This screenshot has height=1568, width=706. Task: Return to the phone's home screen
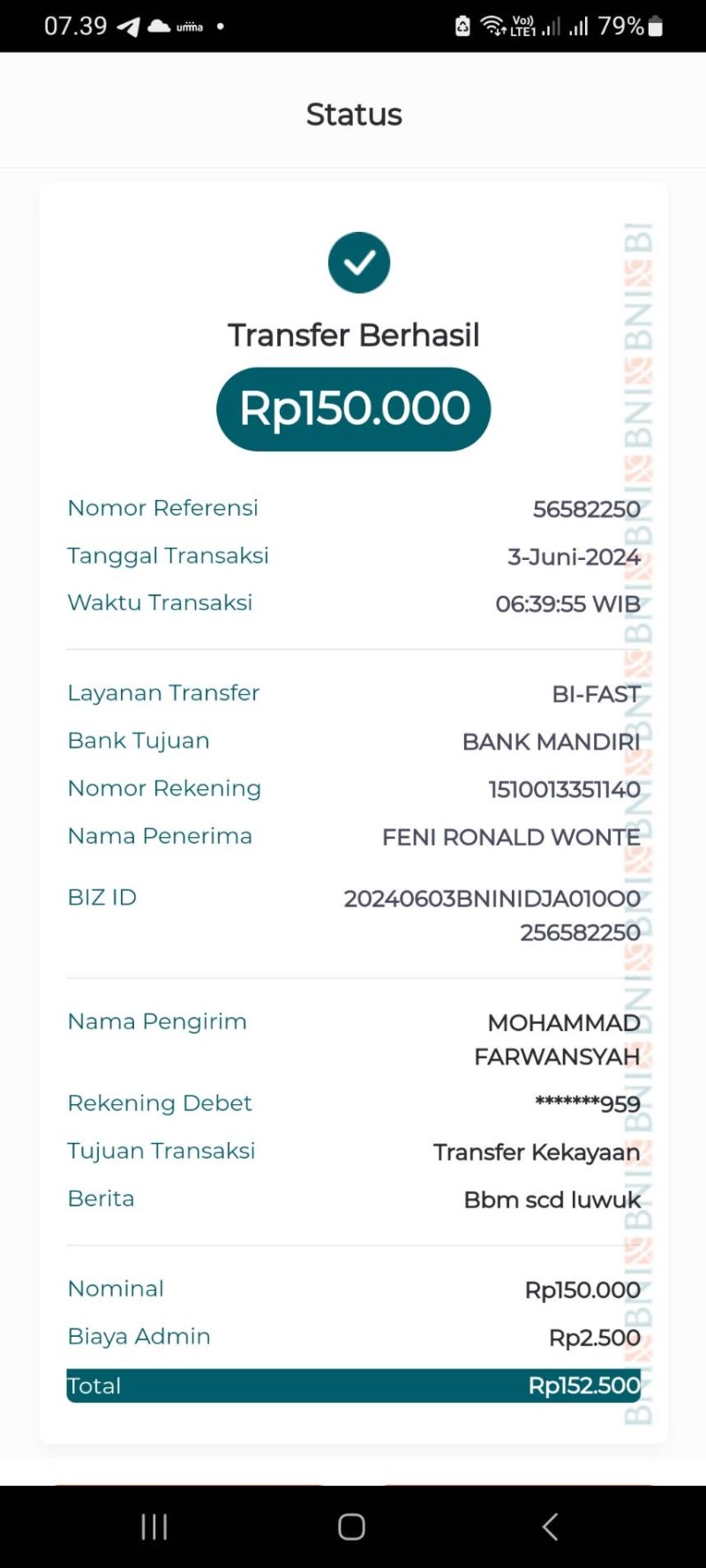point(351,1527)
